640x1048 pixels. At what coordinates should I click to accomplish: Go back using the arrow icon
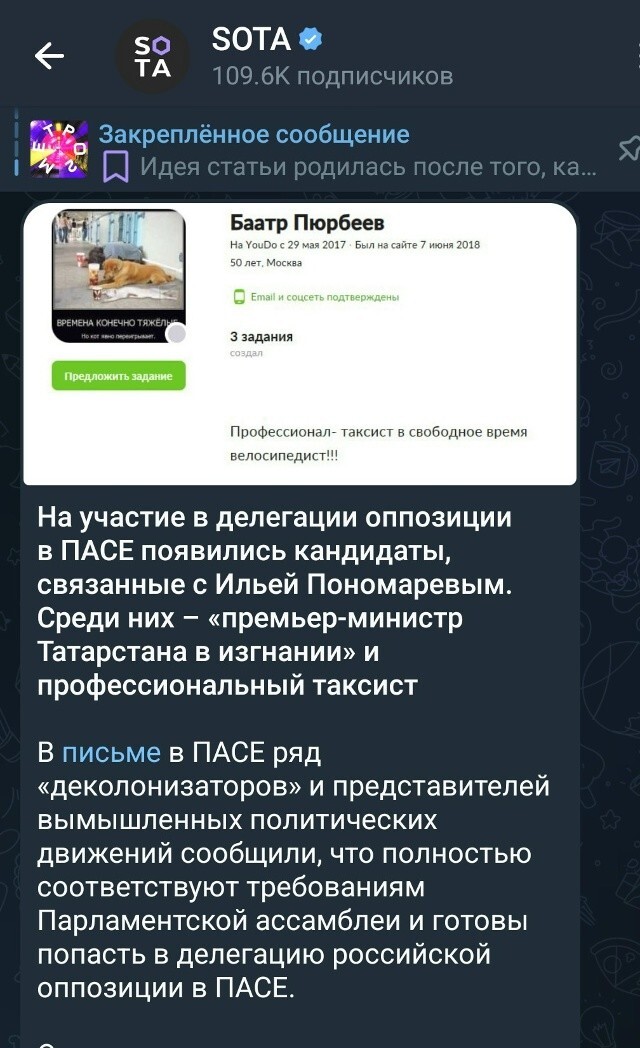pyautogui.click(x=49, y=57)
